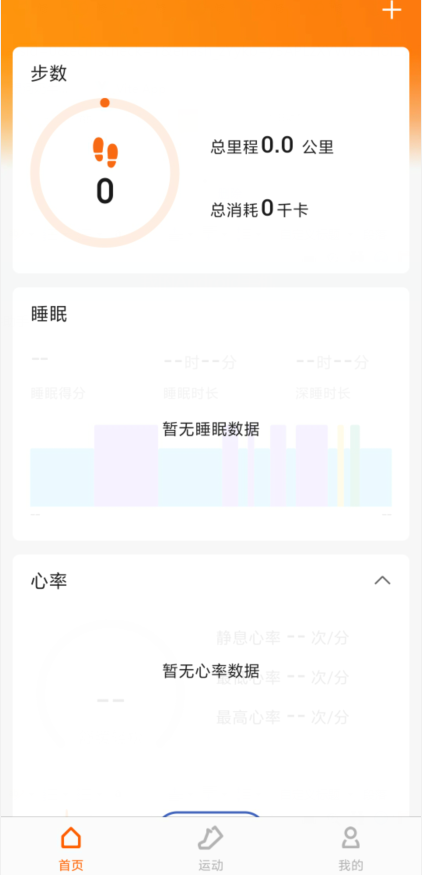Switch to the 我的 tab
Screen dimensions: 422x875
[351, 847]
